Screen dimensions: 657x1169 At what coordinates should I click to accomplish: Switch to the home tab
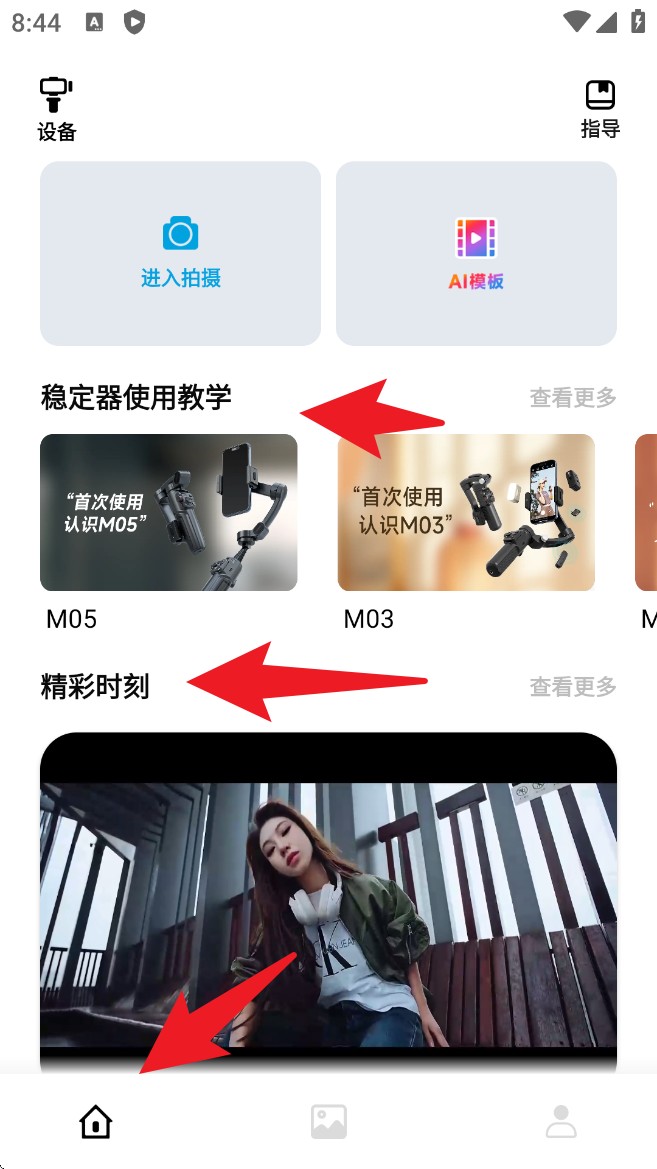coord(96,1121)
